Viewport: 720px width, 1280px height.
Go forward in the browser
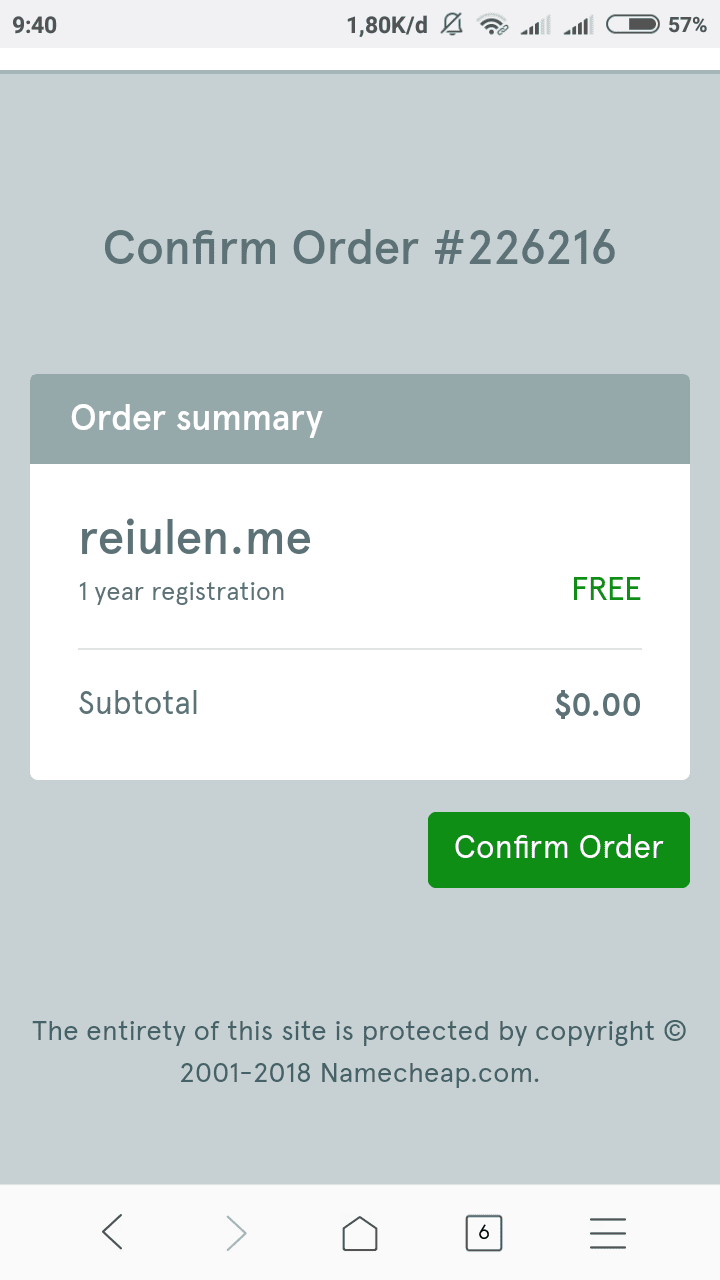[x=236, y=1232]
